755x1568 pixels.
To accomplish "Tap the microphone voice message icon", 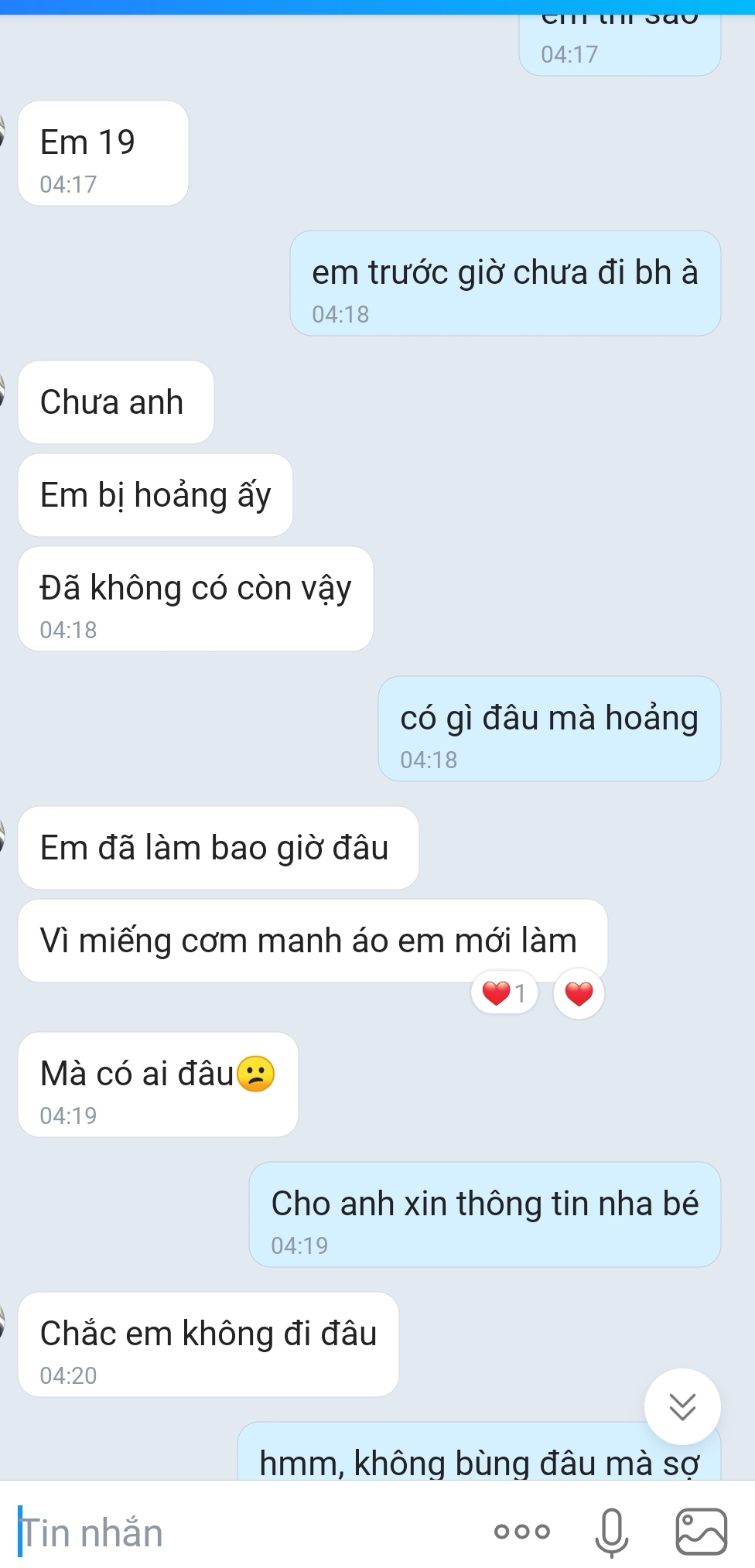I will click(x=611, y=1532).
